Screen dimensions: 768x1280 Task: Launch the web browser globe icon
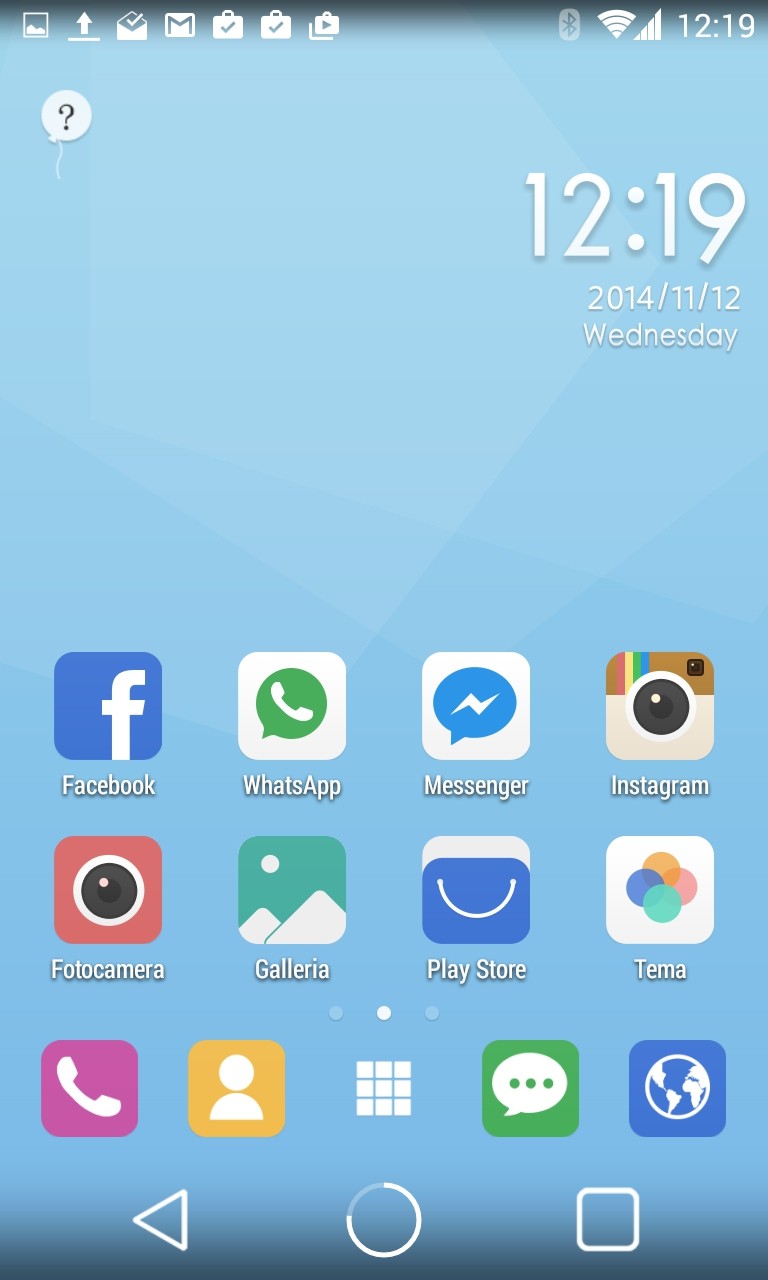(677, 1088)
